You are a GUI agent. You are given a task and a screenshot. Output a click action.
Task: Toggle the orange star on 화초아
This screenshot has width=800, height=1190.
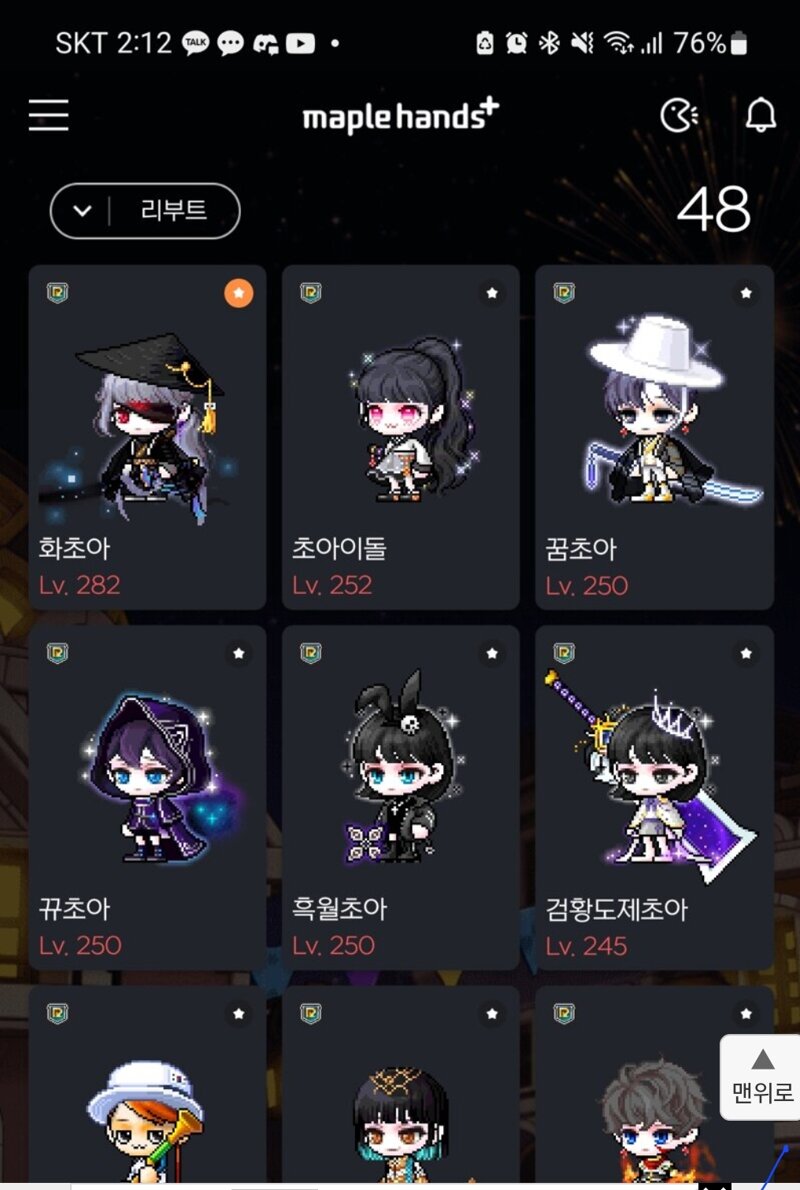(x=238, y=293)
